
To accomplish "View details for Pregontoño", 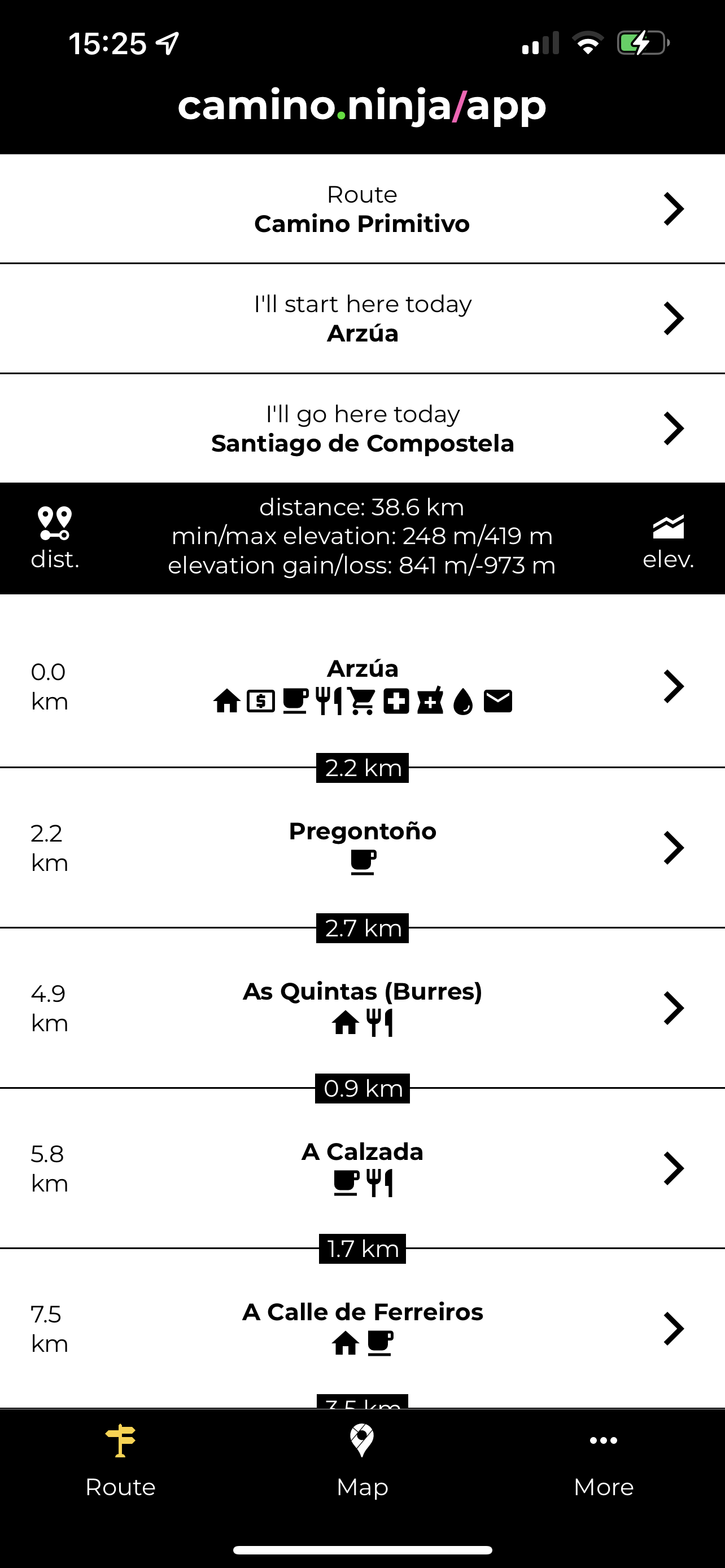I will [362, 847].
